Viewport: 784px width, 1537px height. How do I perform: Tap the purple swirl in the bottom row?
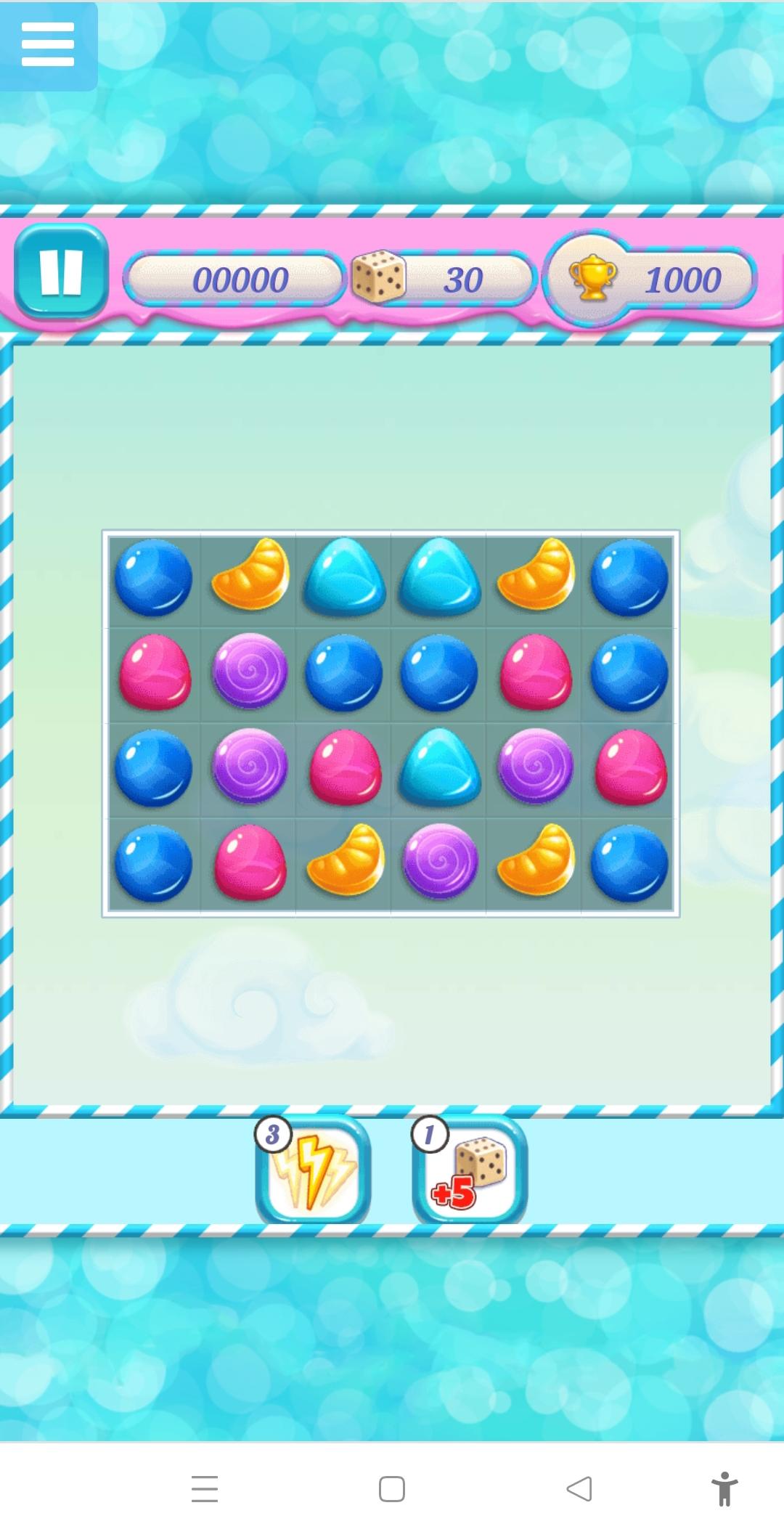pyautogui.click(x=438, y=863)
